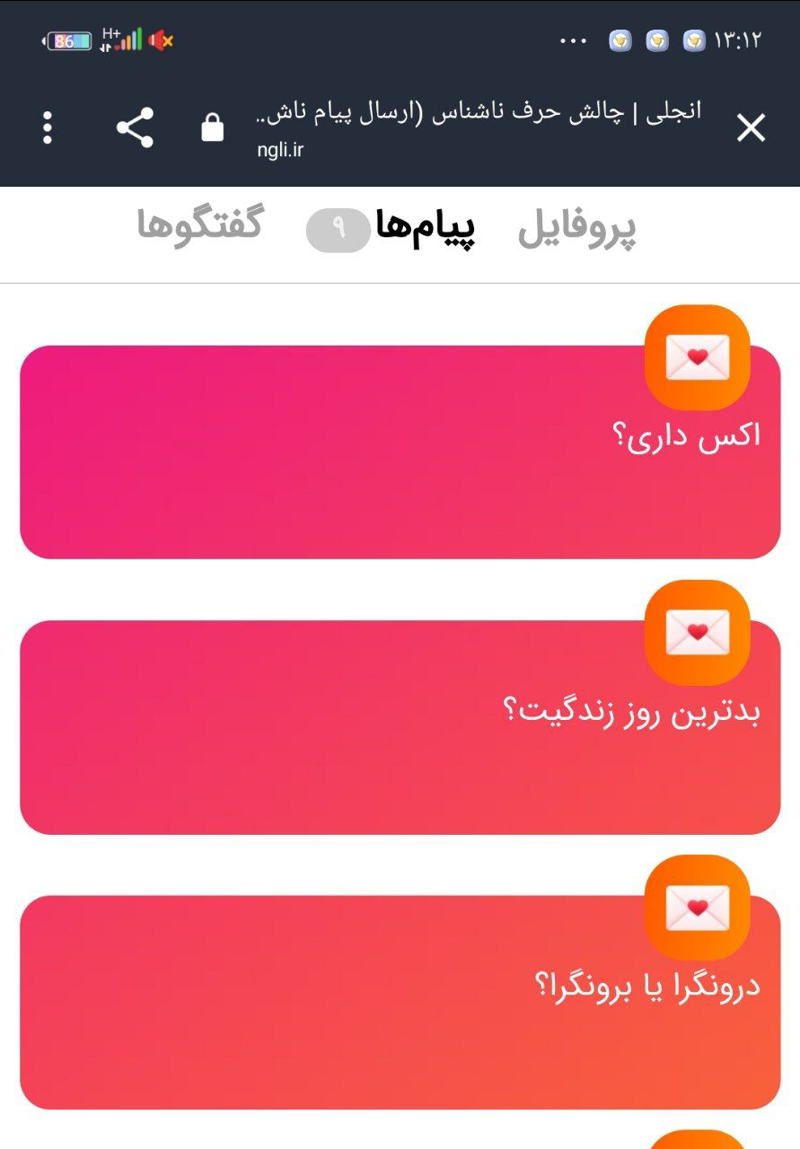View site security lock info
Image resolution: width=800 pixels, height=1149 pixels.
[212, 128]
